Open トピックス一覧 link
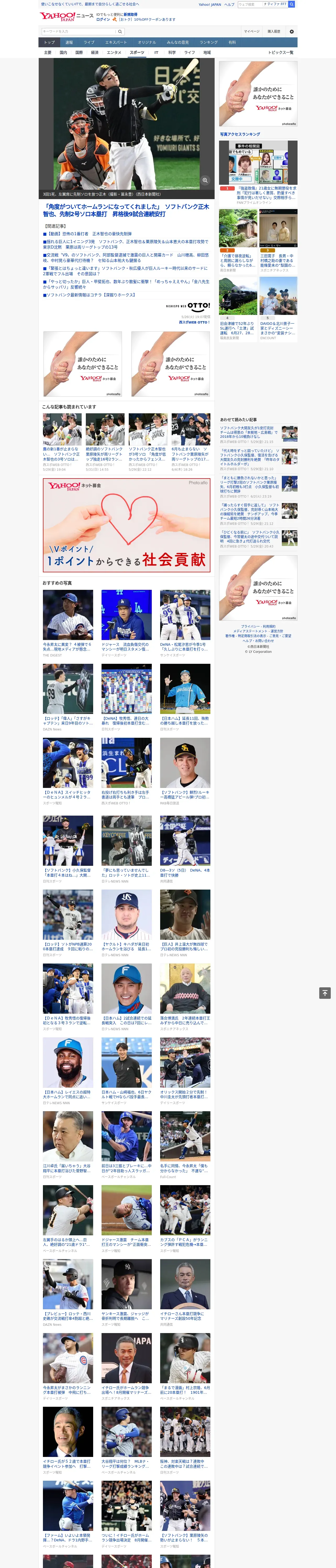 (281, 52)
